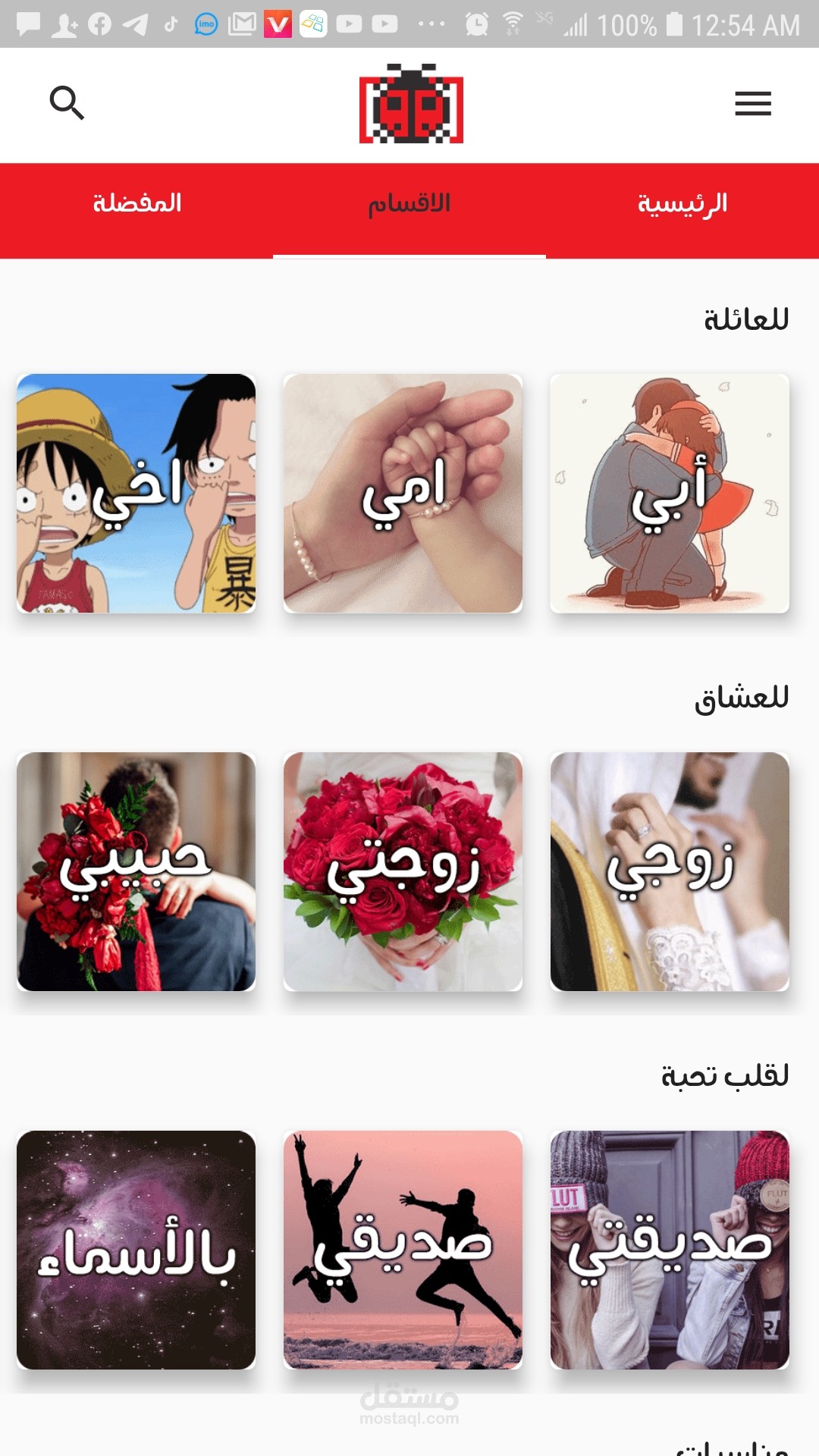The image size is (819, 1456).
Task: Open the search icon
Action: point(67,102)
